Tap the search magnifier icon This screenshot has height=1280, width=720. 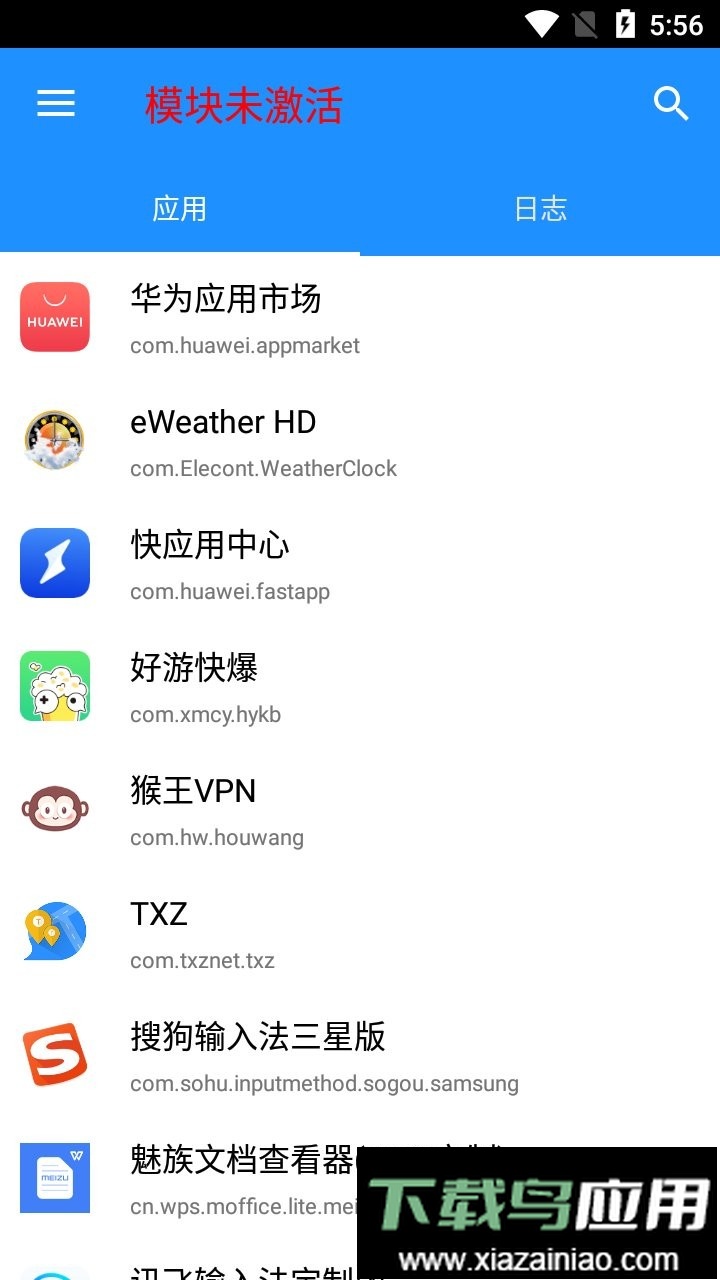(x=671, y=104)
